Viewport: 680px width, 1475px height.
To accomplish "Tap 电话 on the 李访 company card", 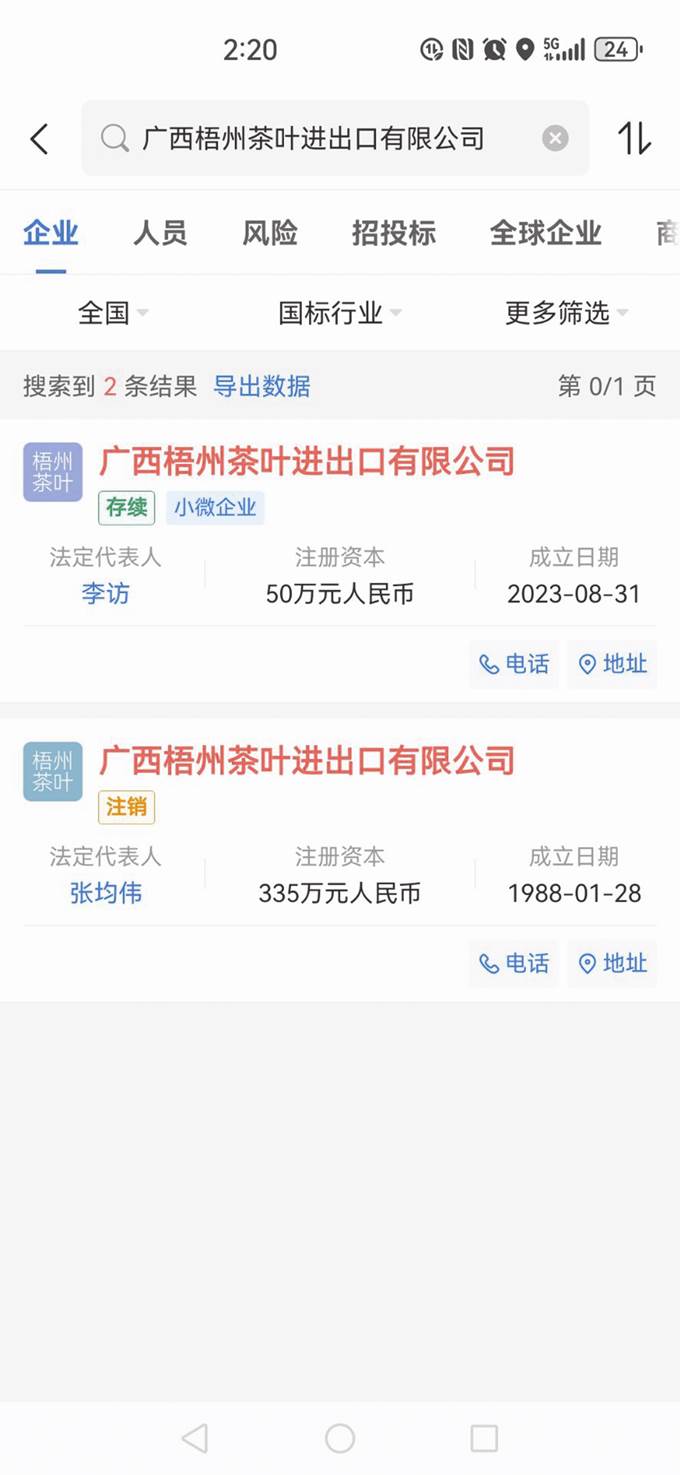I will click(514, 664).
